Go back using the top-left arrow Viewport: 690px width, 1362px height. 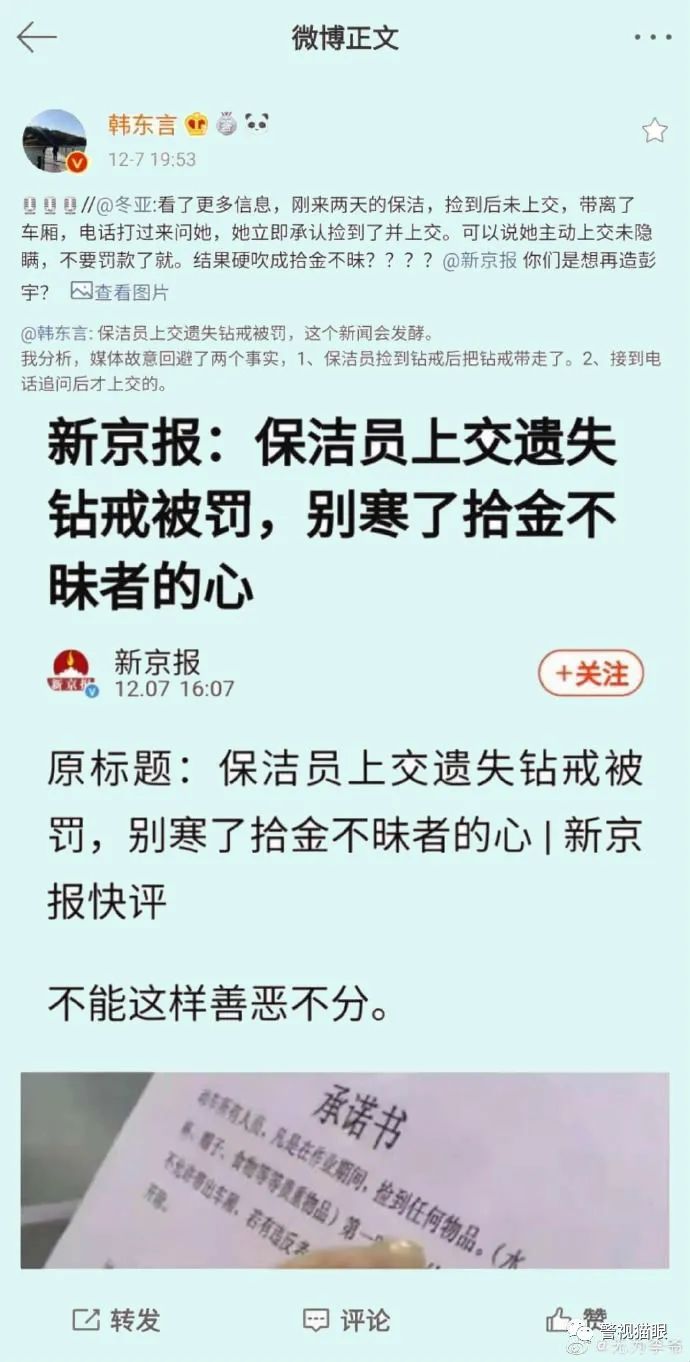click(37, 37)
